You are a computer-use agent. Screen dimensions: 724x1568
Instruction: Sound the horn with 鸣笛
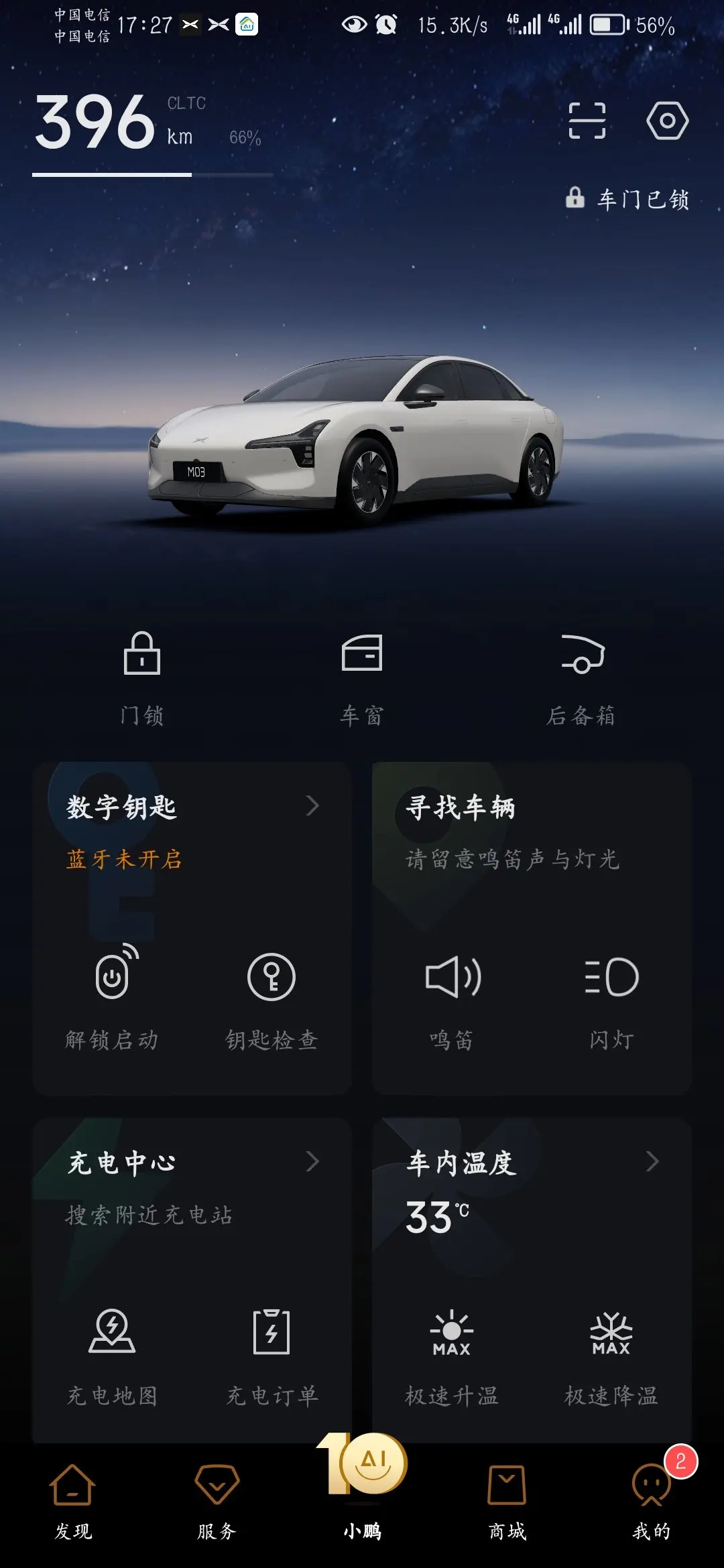(x=452, y=998)
